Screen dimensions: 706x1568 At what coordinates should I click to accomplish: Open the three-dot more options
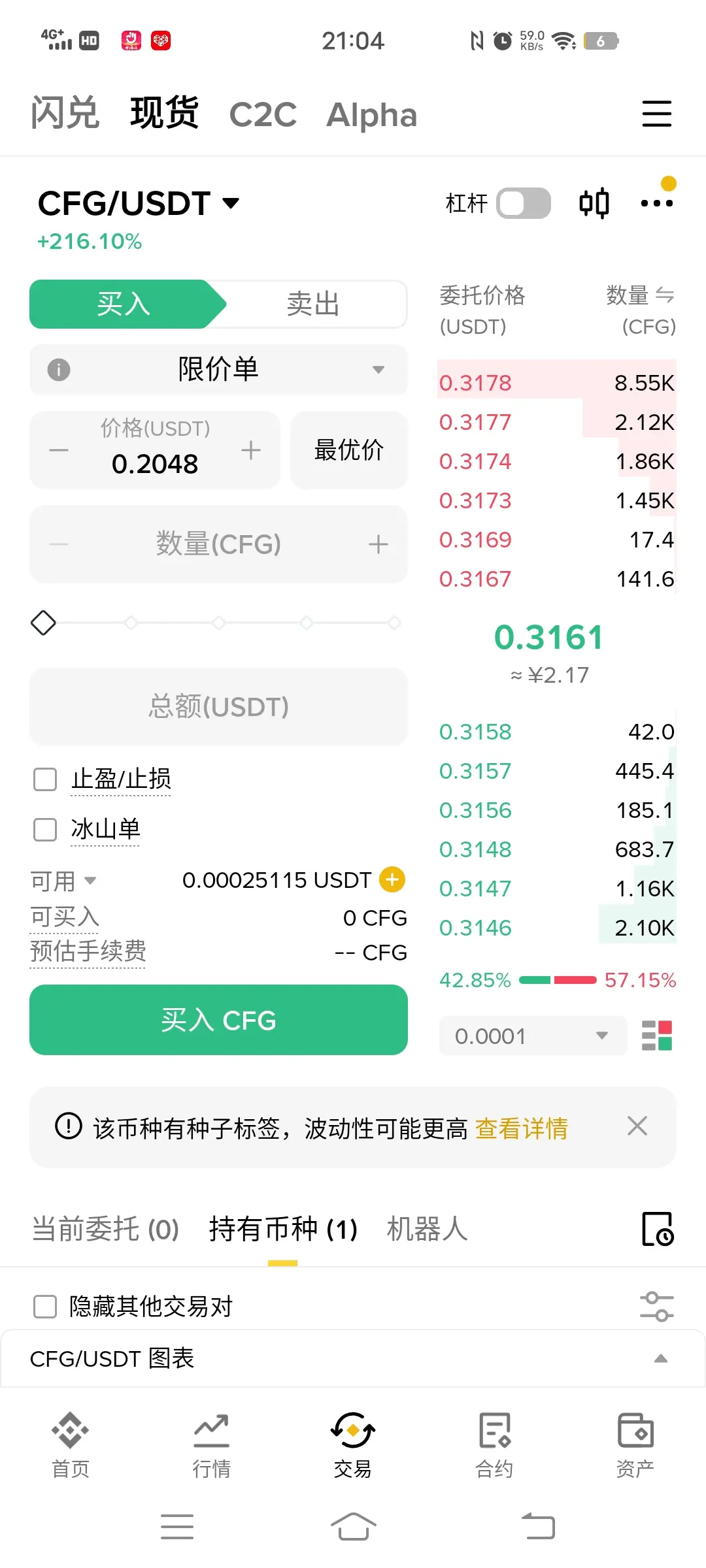[x=656, y=203]
